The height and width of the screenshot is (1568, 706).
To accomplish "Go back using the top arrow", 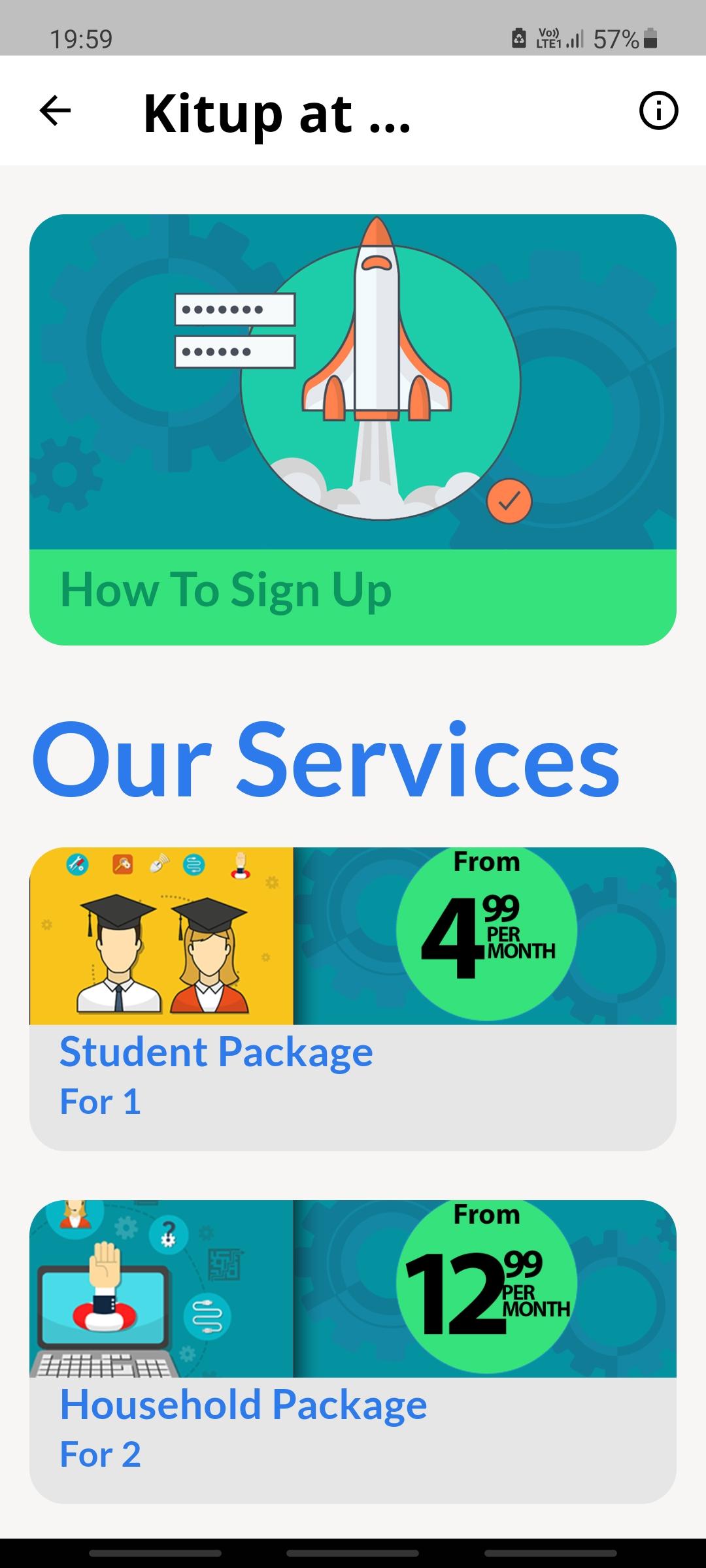I will point(55,110).
